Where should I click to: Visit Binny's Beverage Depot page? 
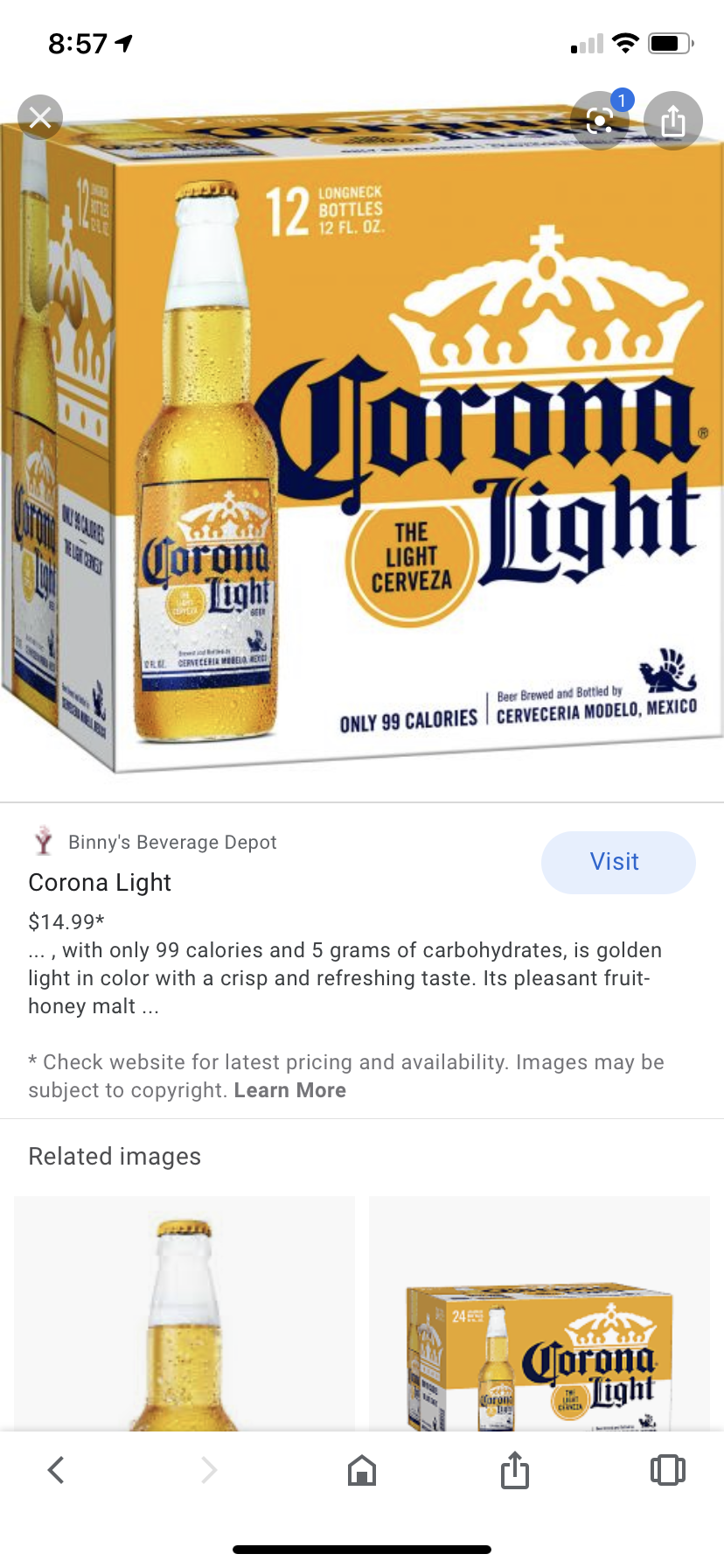pyautogui.click(x=618, y=862)
